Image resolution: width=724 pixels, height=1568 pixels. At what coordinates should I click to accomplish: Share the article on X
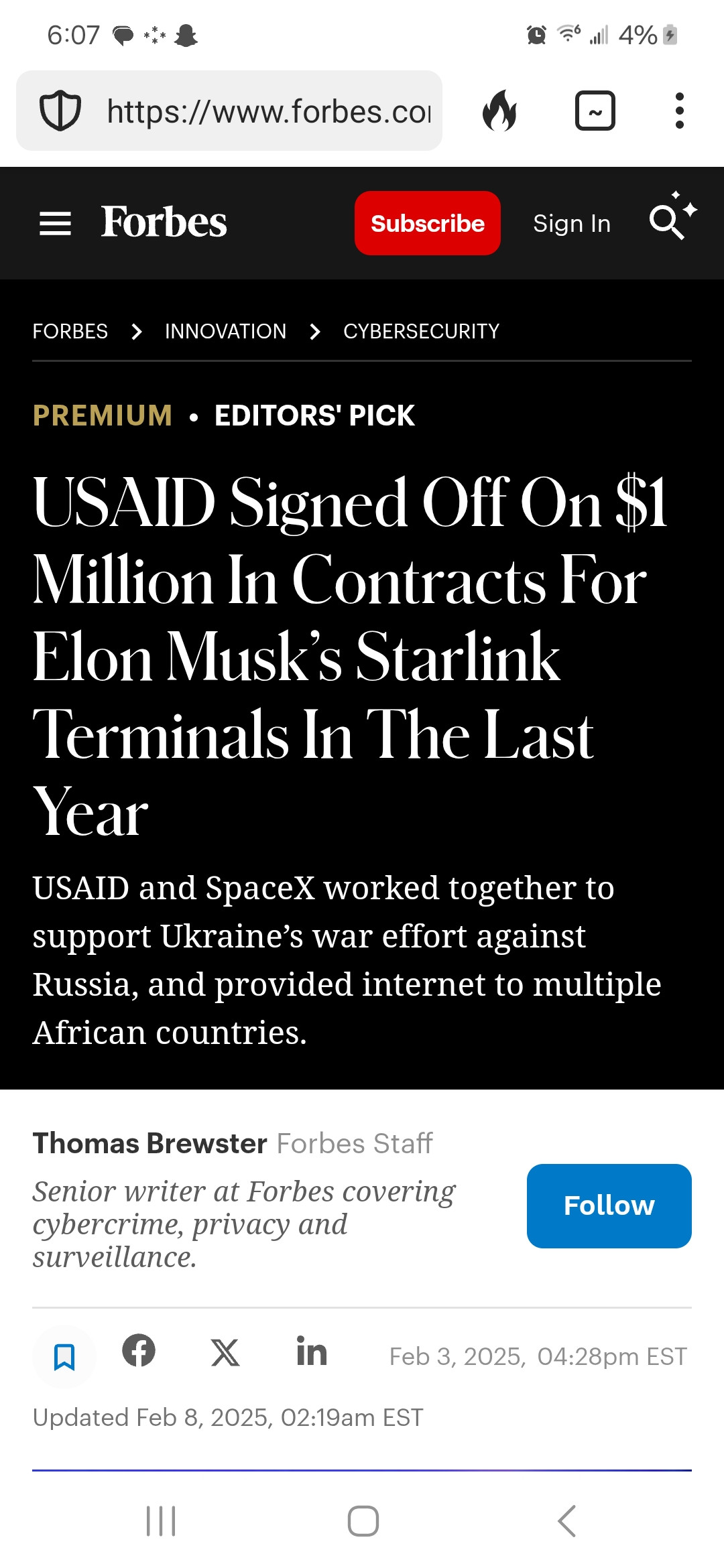point(225,1352)
